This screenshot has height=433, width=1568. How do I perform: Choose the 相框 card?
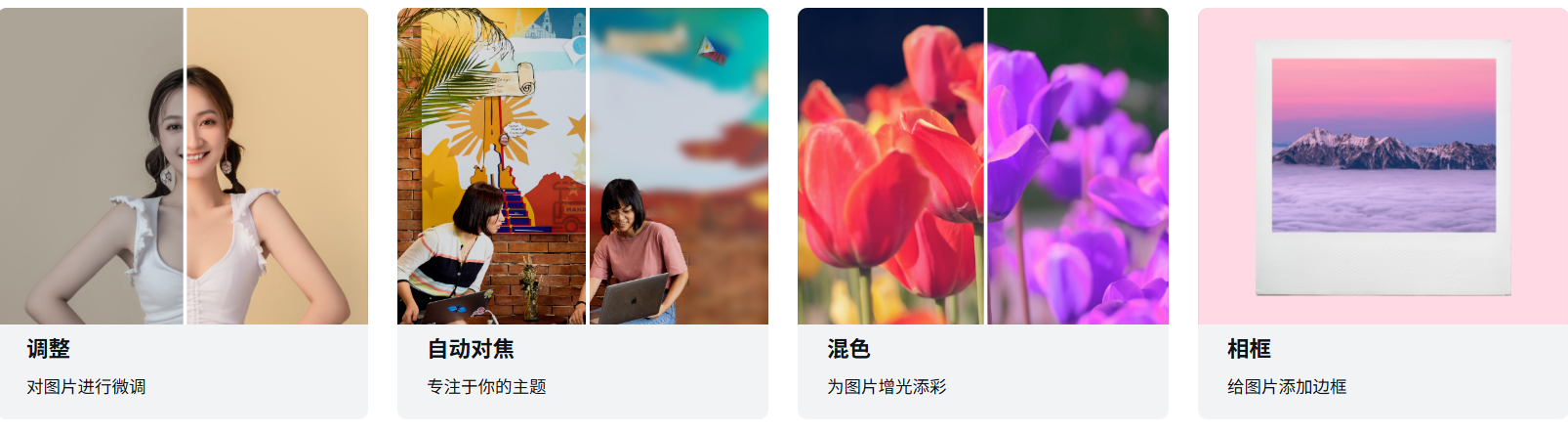click(1382, 213)
